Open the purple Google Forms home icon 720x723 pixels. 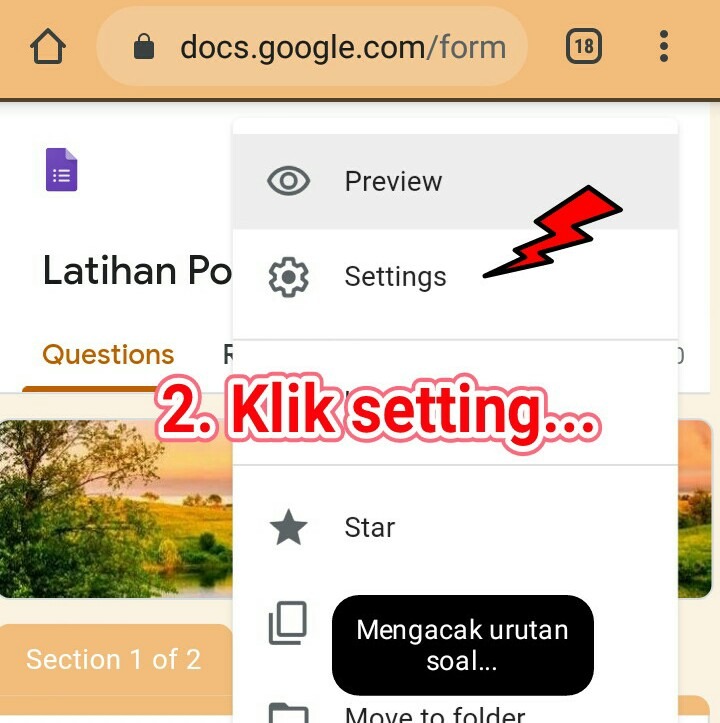[61, 170]
